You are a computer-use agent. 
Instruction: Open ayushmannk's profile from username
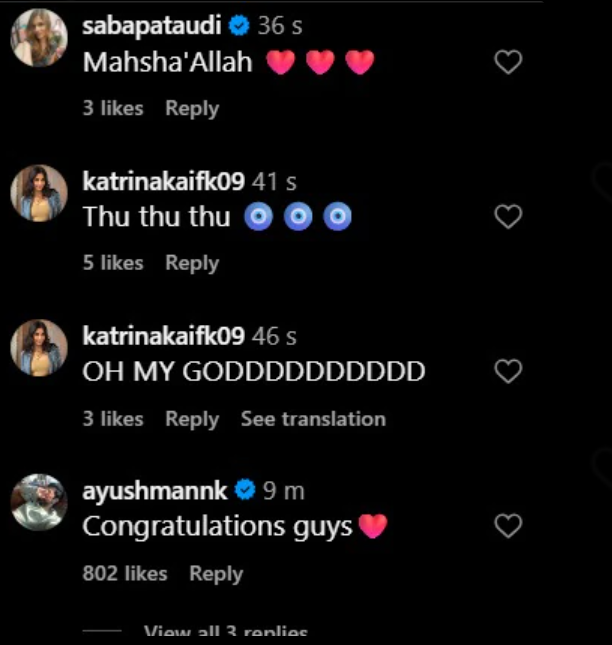pyautogui.click(x=156, y=491)
